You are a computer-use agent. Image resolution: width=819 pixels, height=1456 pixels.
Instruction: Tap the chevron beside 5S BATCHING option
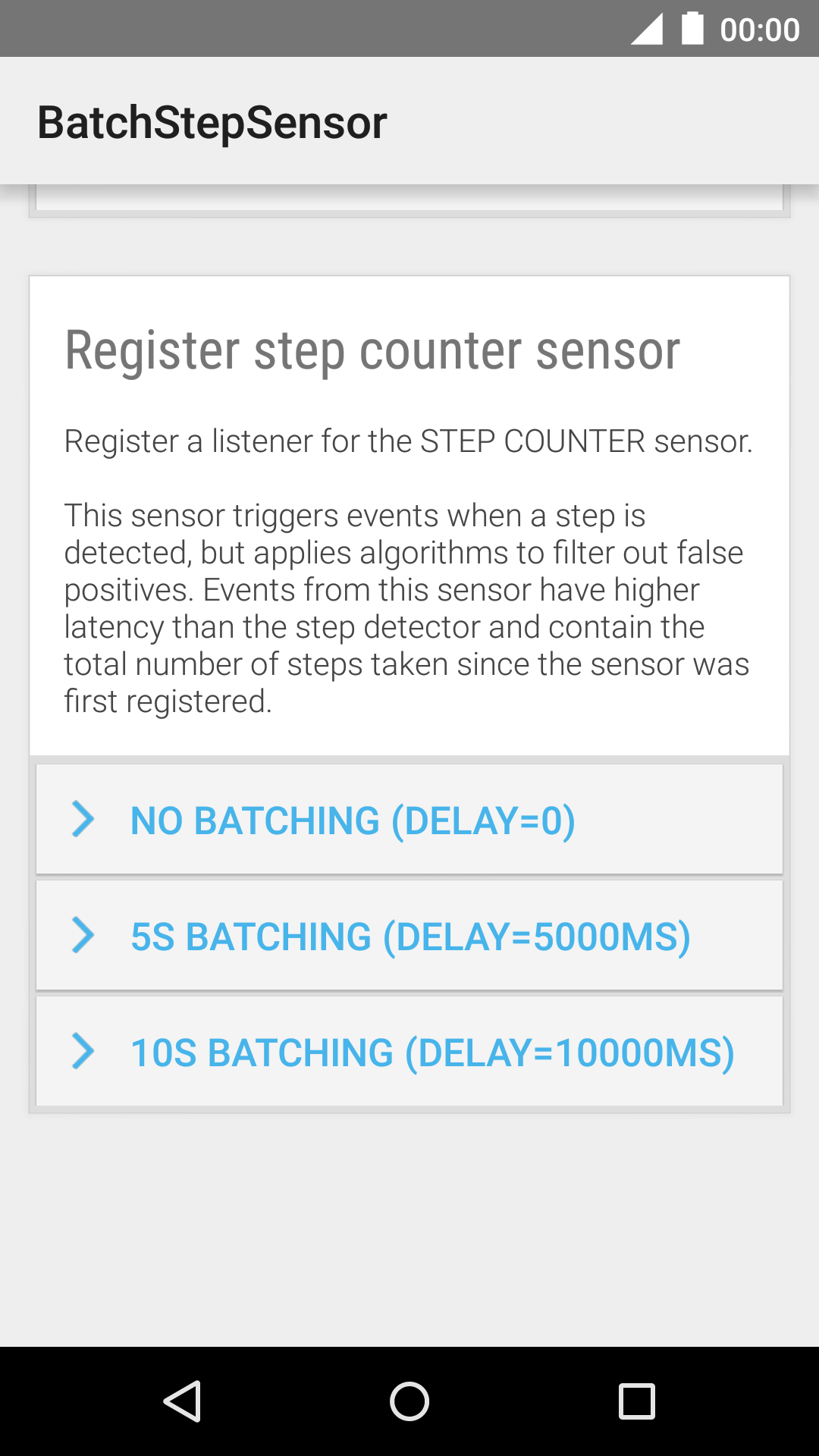(83, 936)
